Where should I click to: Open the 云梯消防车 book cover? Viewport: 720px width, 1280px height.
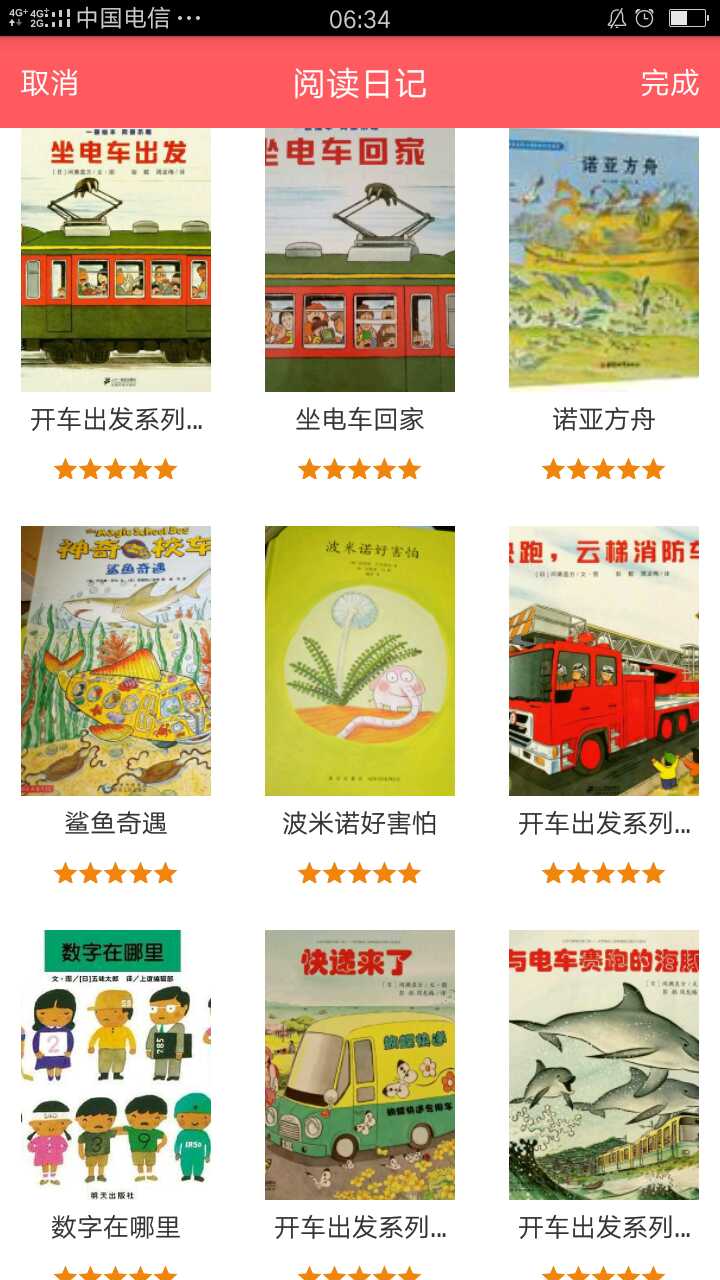point(604,661)
